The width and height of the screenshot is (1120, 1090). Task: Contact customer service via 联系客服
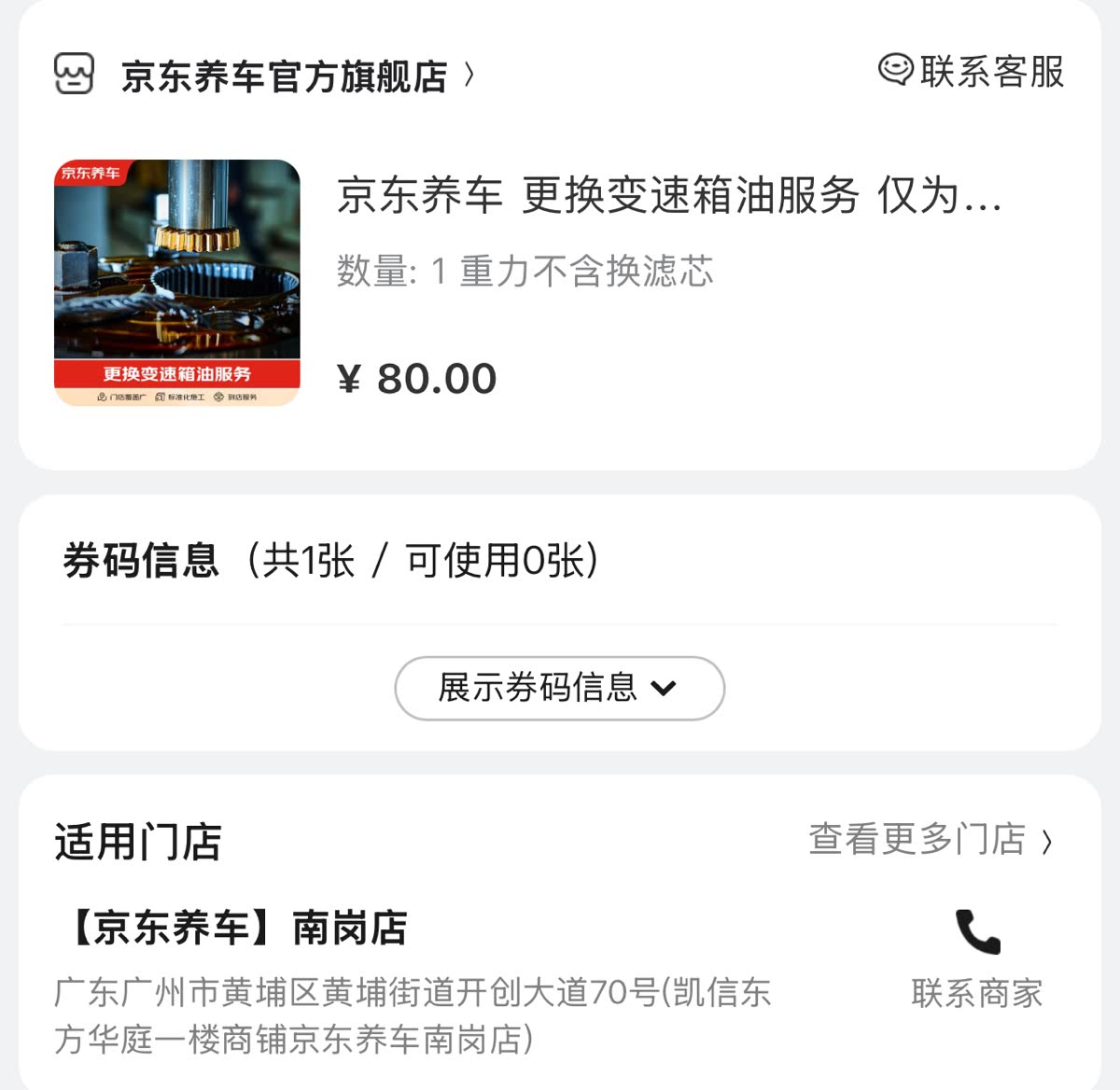tap(972, 72)
